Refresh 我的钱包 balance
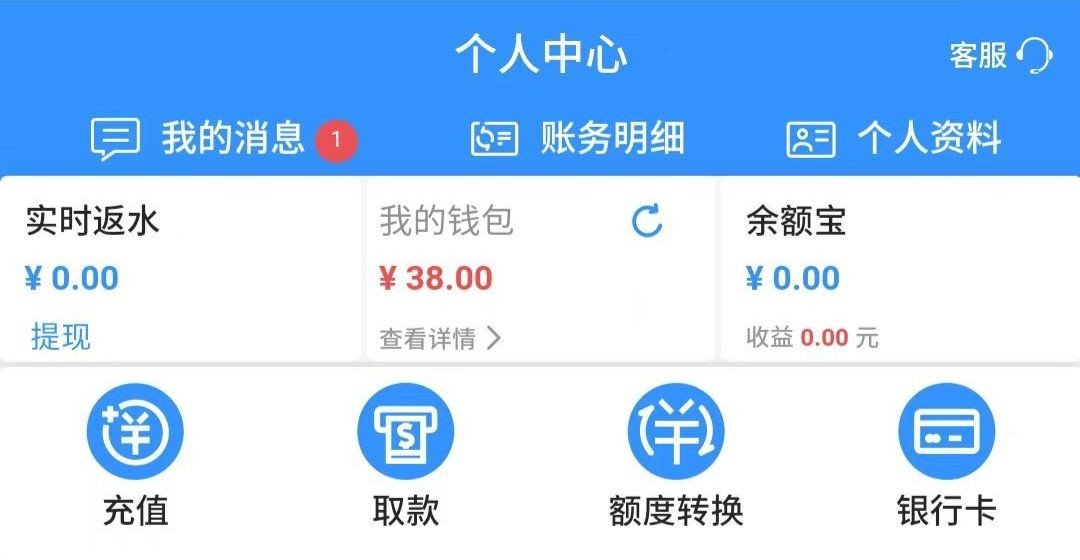This screenshot has height=560, width=1080. [647, 221]
